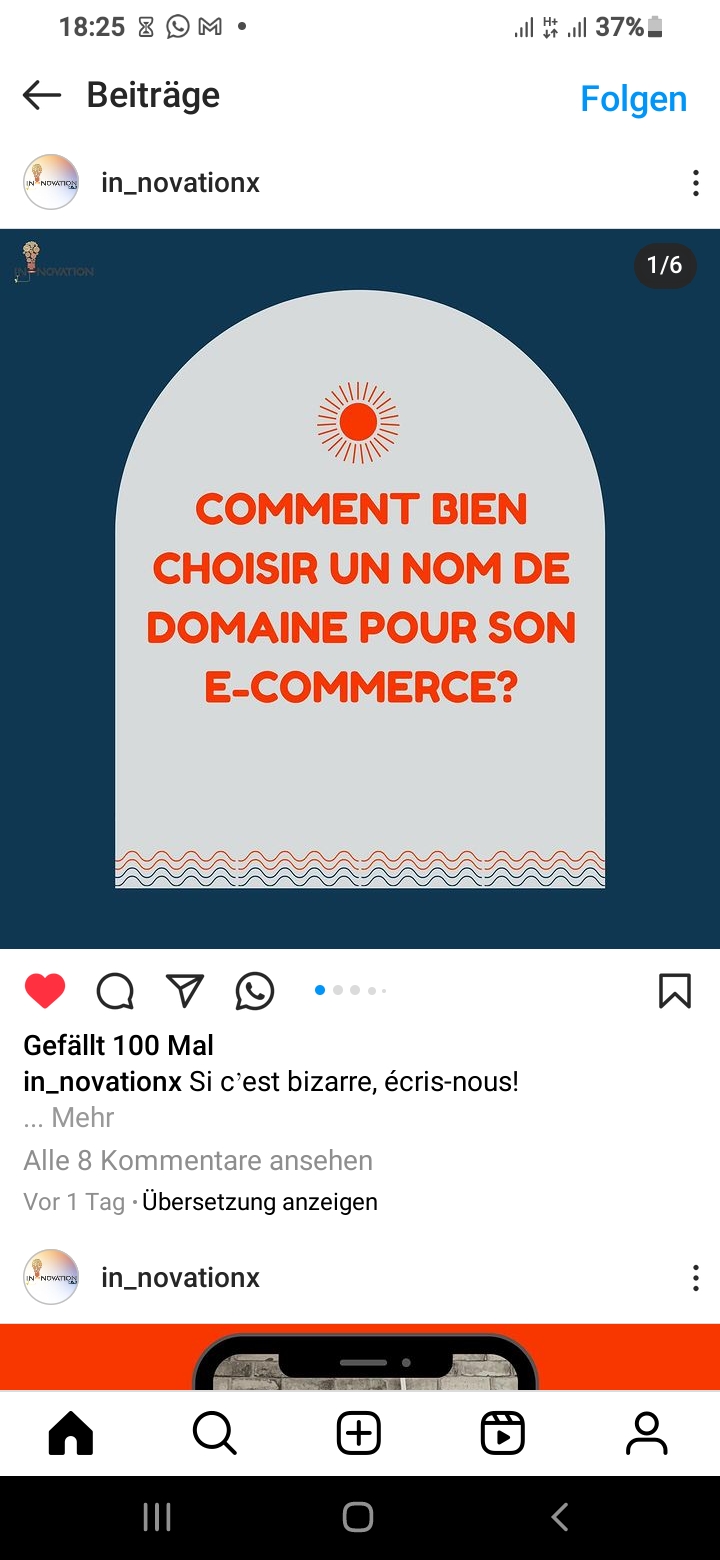Open the Search tab
This screenshot has height=1560, width=720.
[214, 1434]
